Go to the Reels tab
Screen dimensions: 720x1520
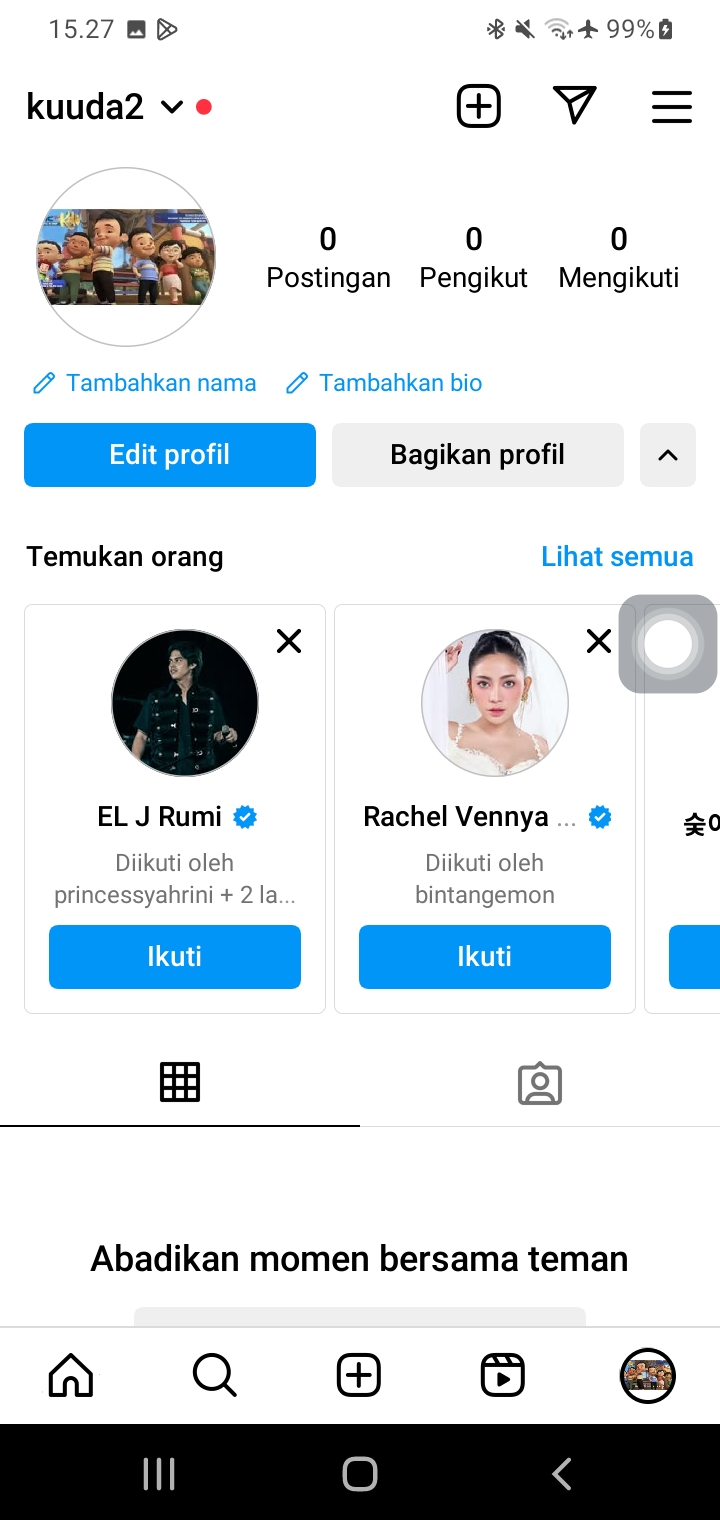click(x=503, y=1375)
